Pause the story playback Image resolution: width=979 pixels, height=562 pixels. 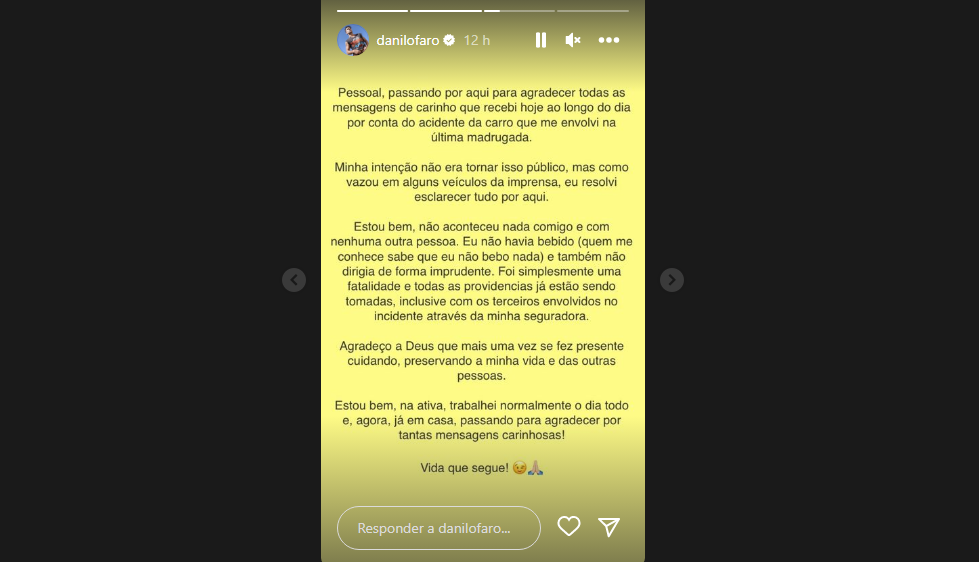[x=541, y=40]
